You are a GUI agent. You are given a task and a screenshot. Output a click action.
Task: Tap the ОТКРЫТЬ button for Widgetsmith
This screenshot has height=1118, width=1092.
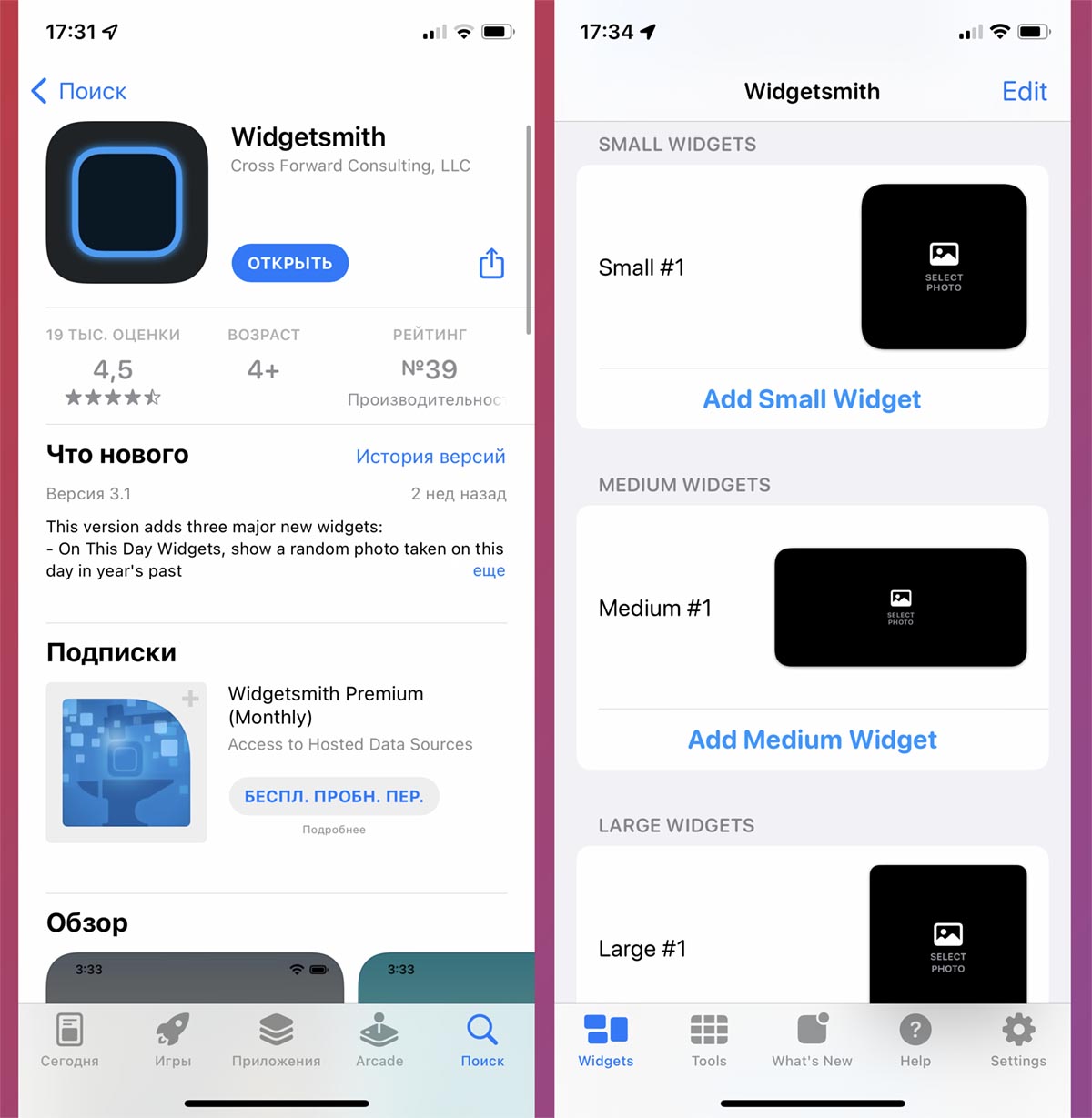tap(289, 263)
